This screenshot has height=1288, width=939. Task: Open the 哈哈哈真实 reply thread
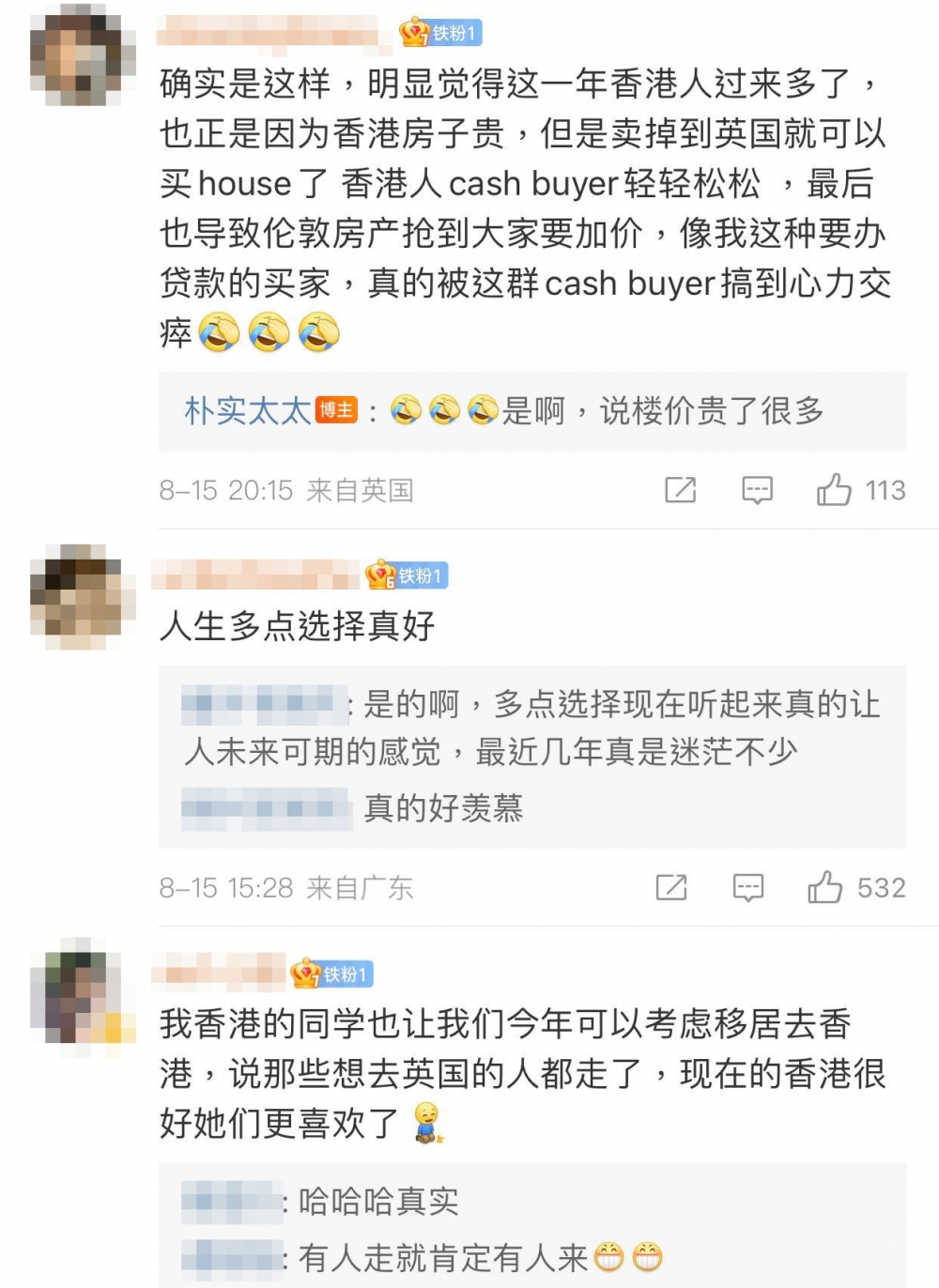pos(377,1202)
